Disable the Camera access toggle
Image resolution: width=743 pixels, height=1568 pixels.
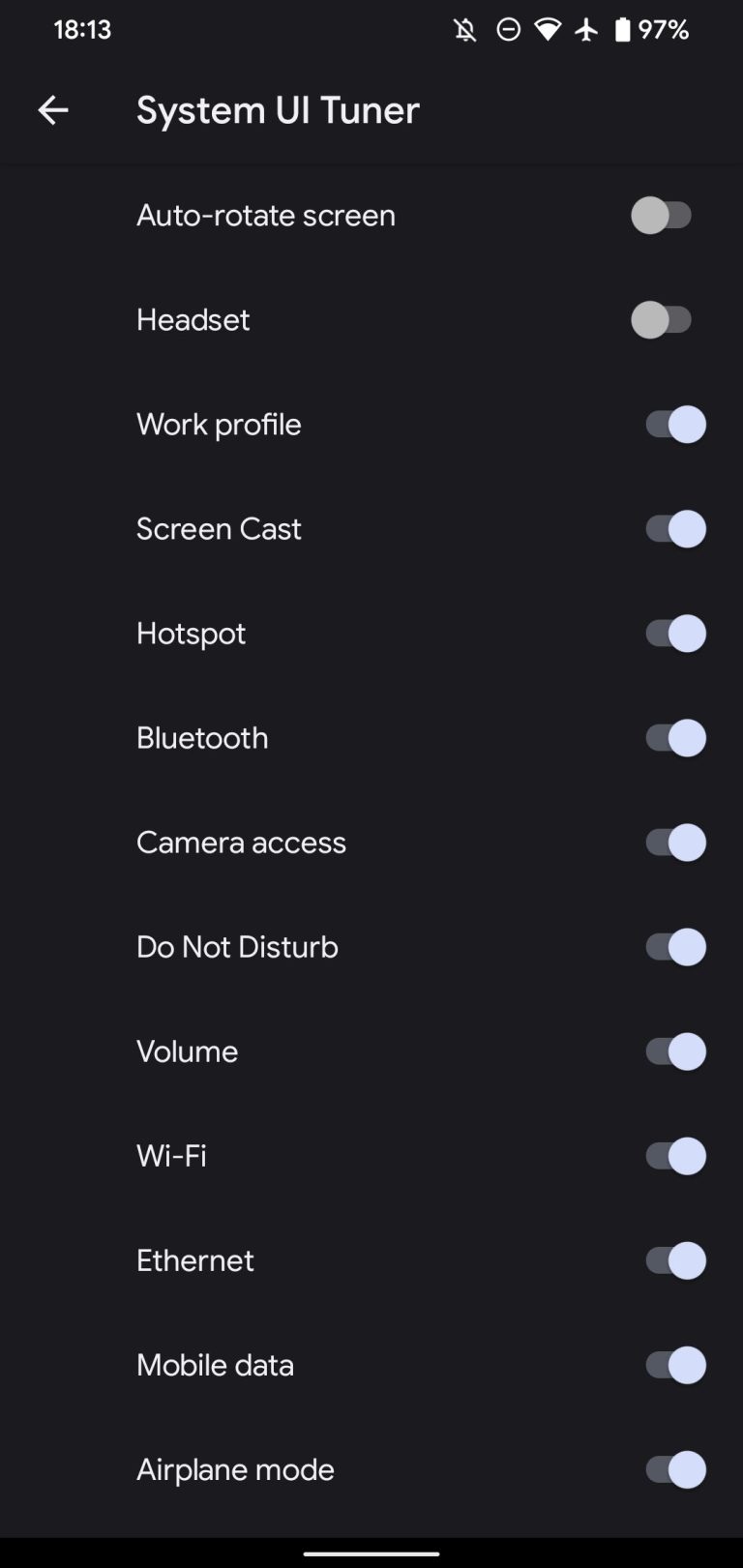[x=673, y=842]
